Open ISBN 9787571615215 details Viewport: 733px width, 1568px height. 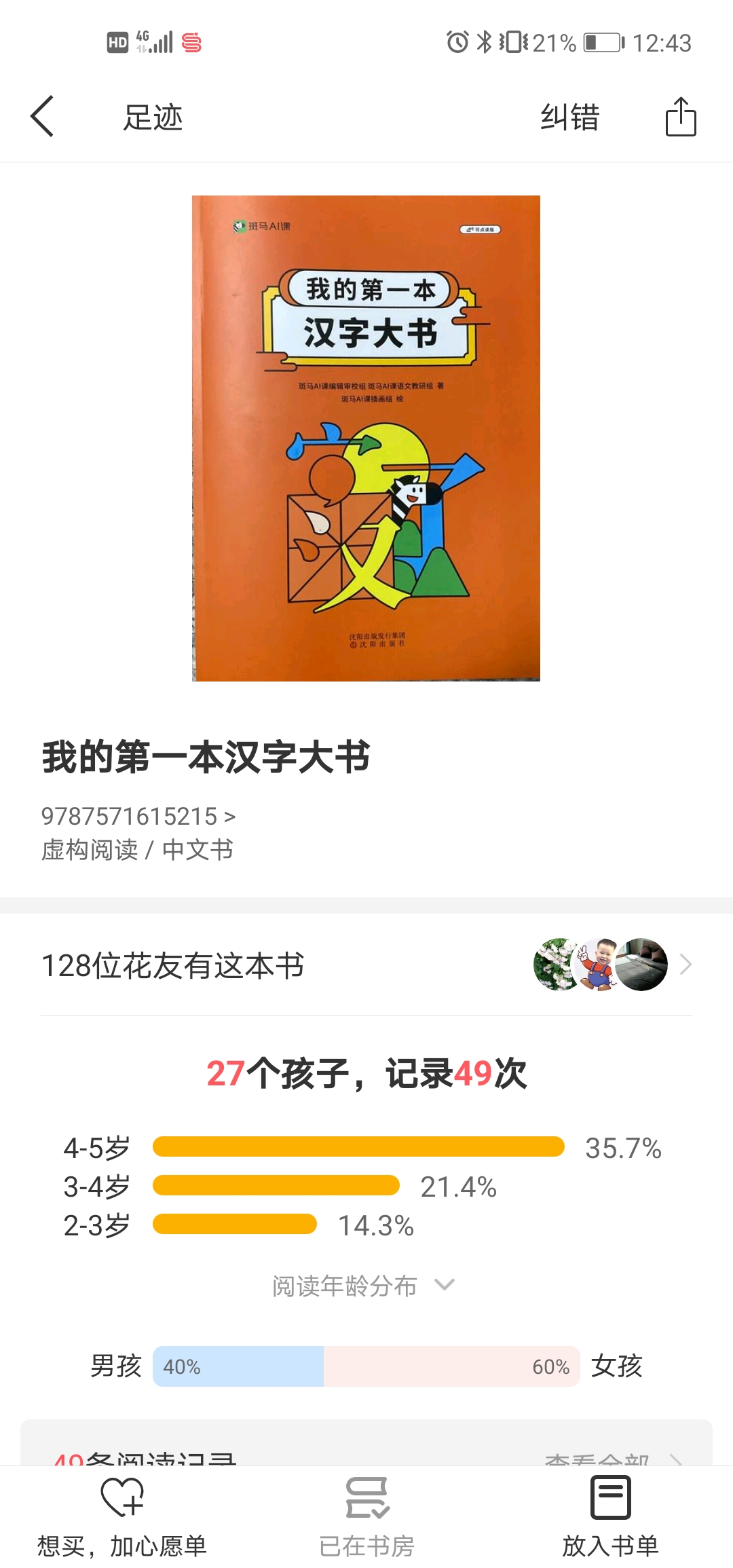(138, 816)
